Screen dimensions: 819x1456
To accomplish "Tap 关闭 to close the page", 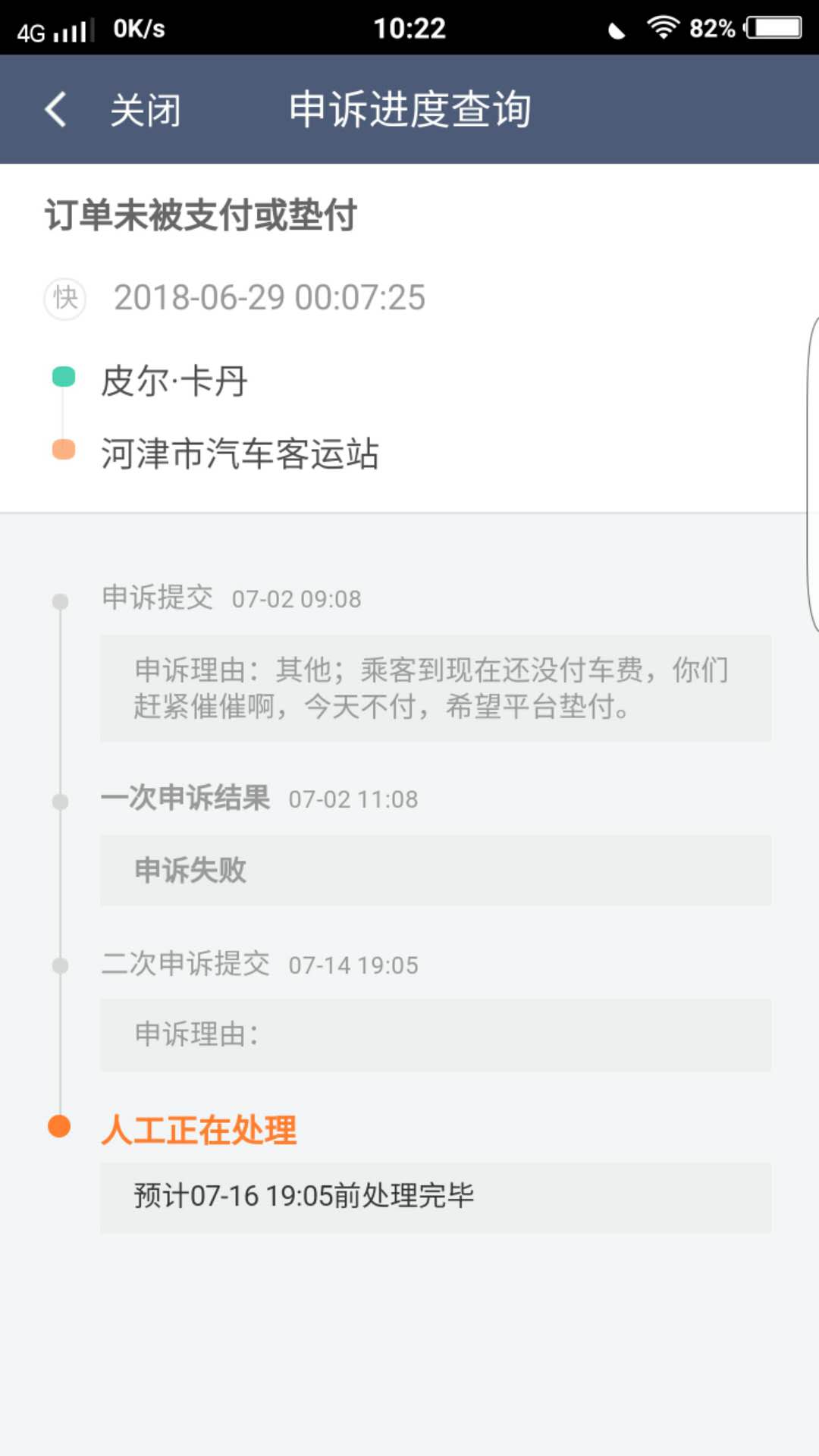I will [x=146, y=110].
